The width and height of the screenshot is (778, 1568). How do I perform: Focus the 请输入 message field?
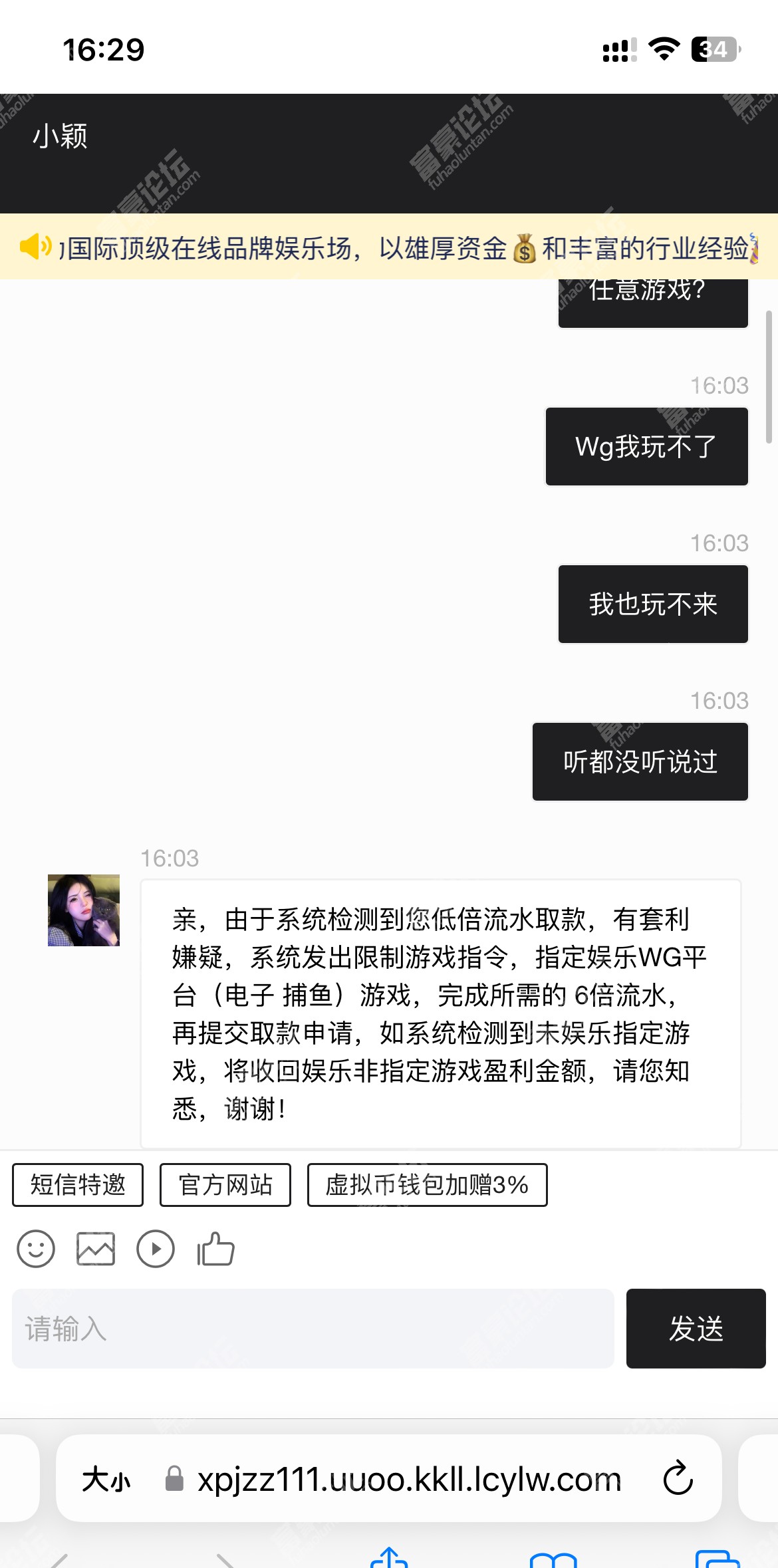click(x=313, y=1329)
